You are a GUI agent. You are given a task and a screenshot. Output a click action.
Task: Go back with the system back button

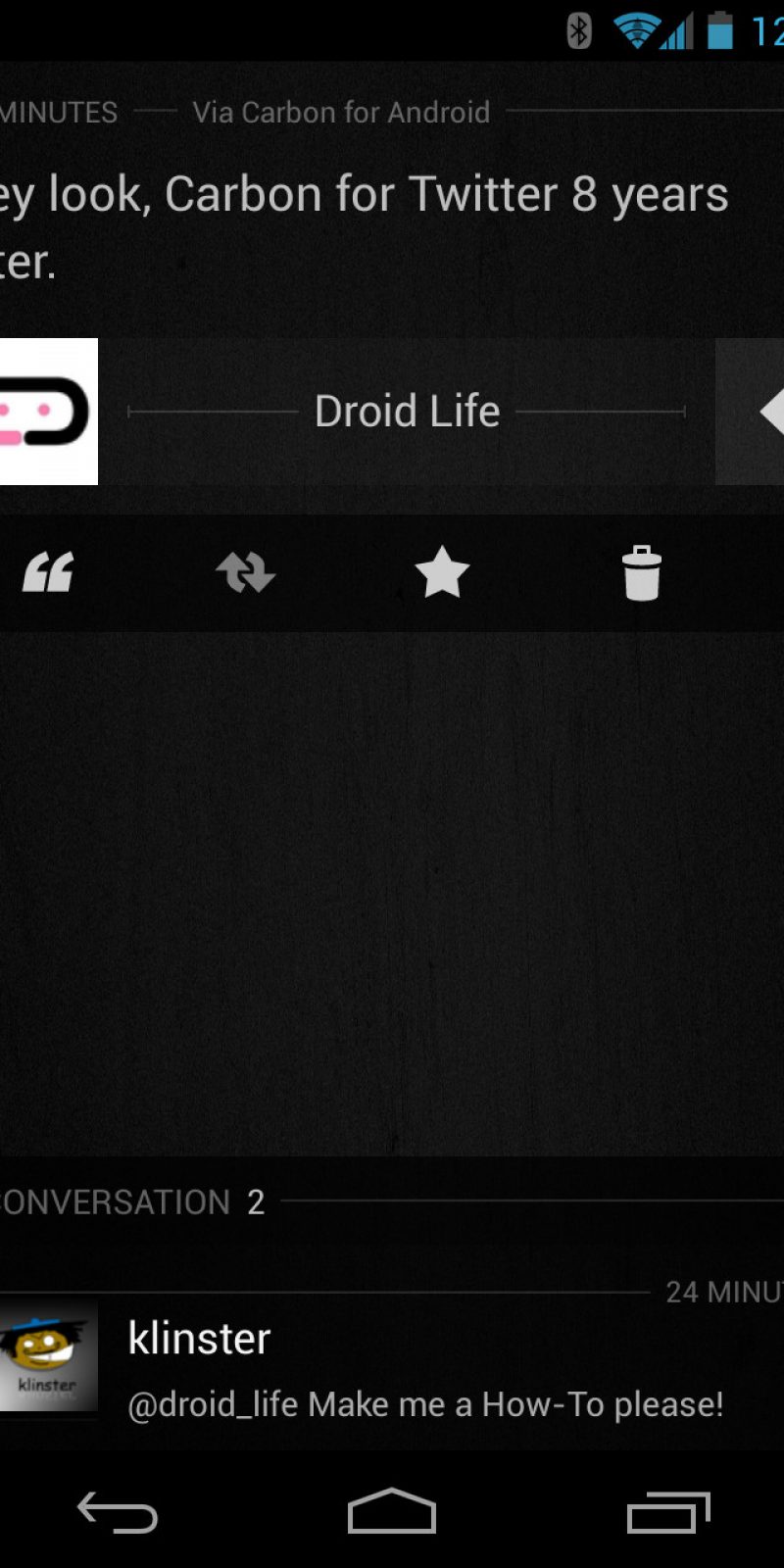pyautogui.click(x=118, y=1512)
